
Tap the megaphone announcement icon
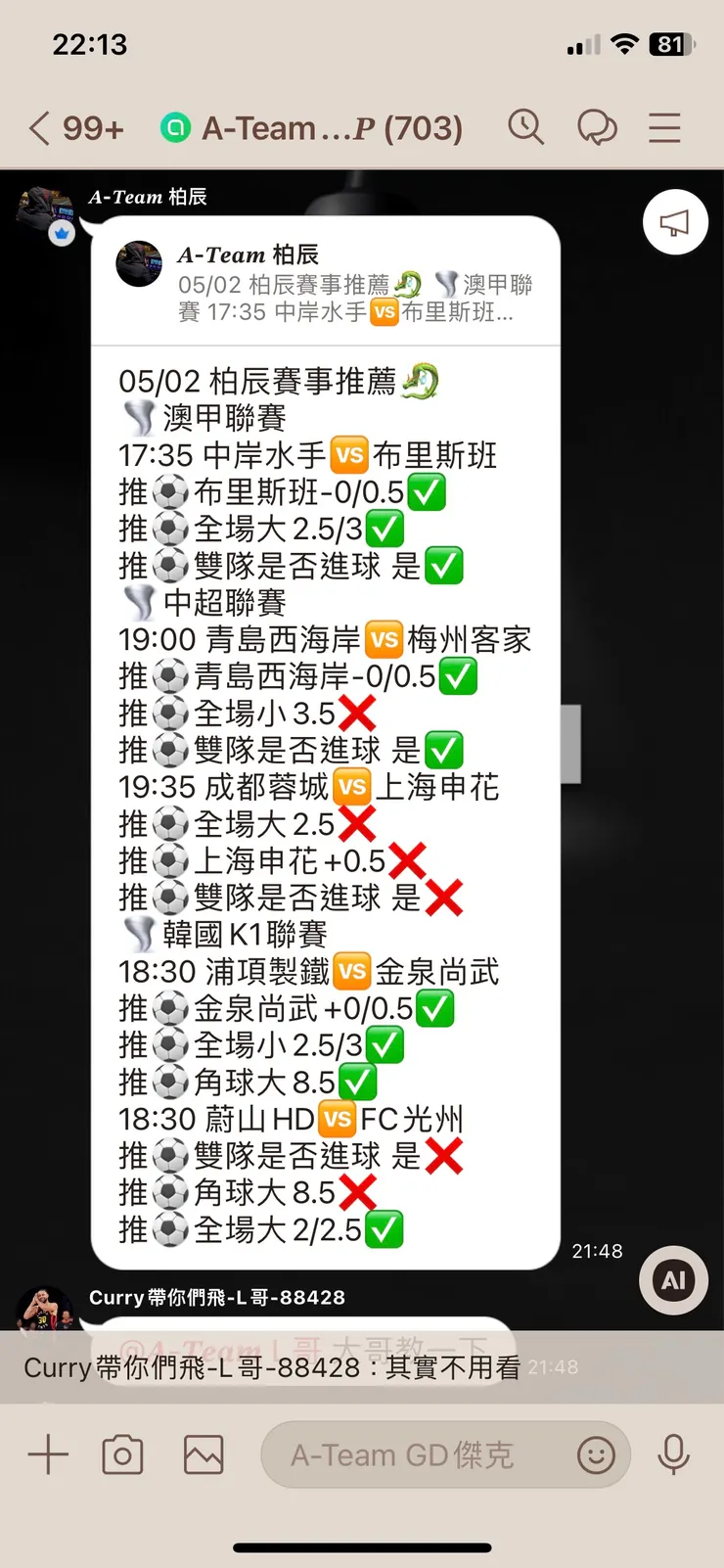click(x=675, y=222)
